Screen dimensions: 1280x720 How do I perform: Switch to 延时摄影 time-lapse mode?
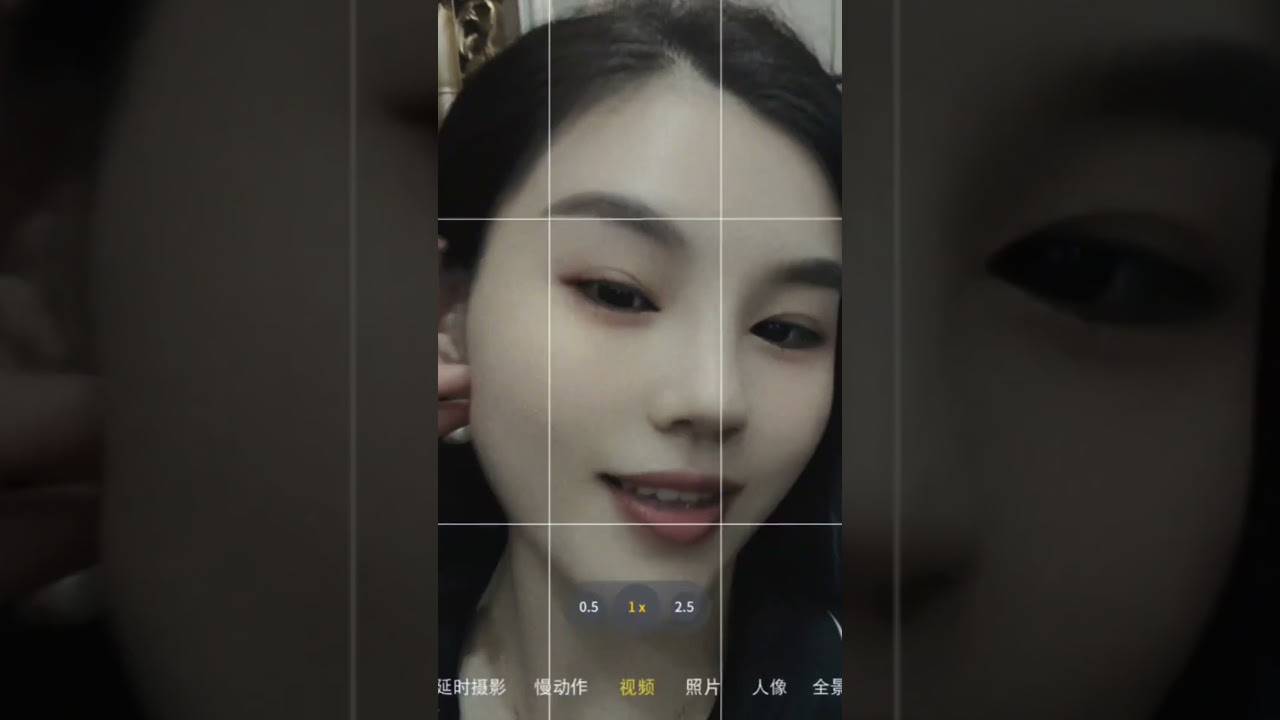point(473,687)
